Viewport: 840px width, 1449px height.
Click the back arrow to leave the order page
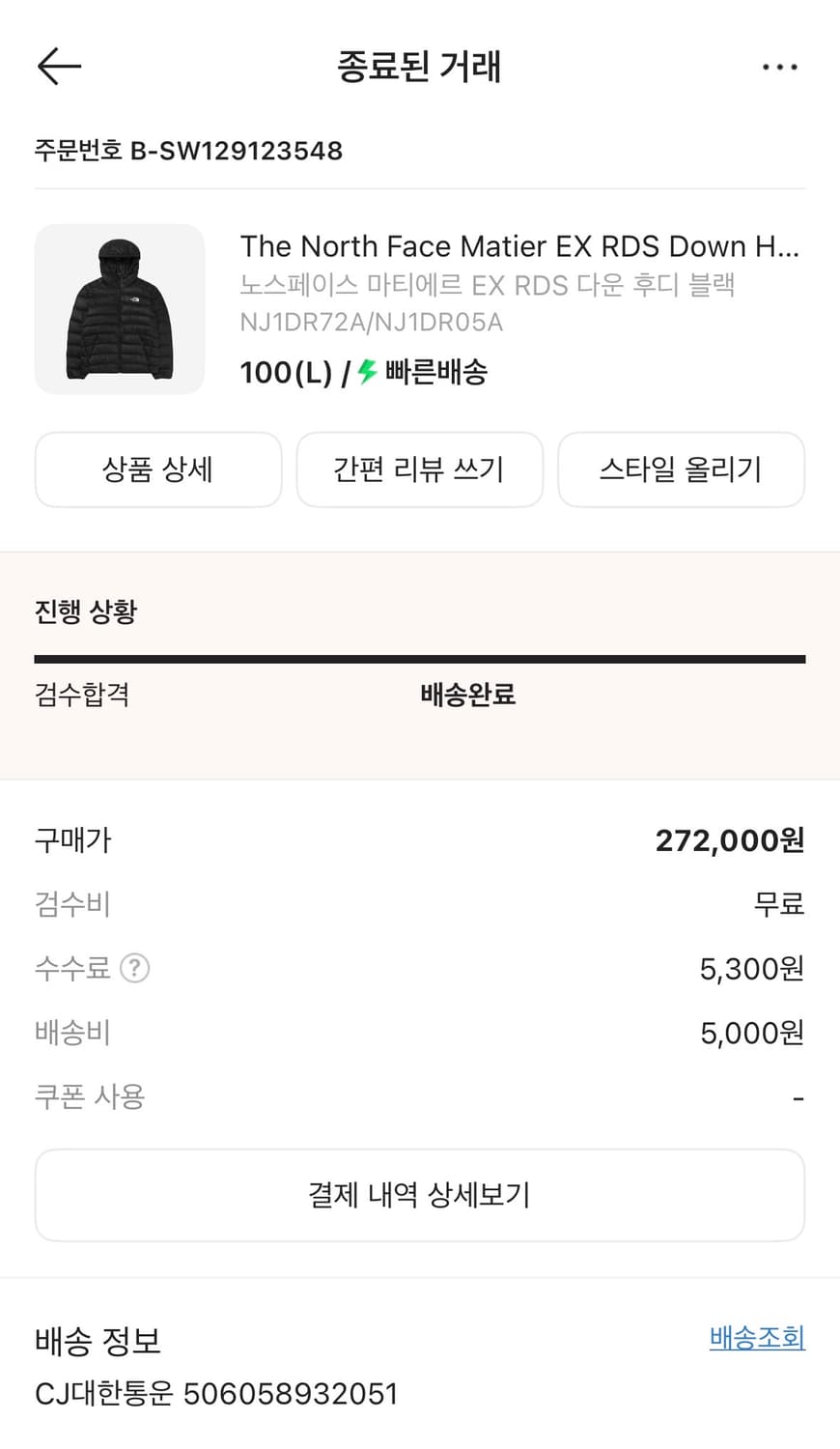[x=58, y=66]
